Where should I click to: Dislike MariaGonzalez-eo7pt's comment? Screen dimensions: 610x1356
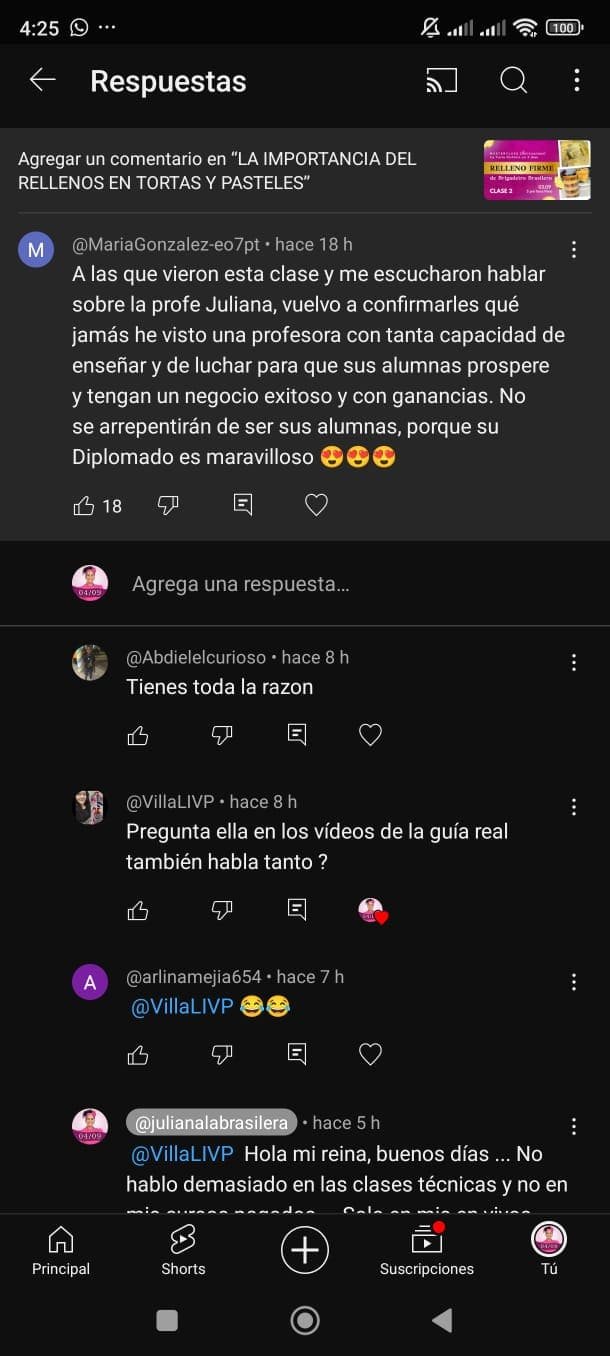point(168,506)
